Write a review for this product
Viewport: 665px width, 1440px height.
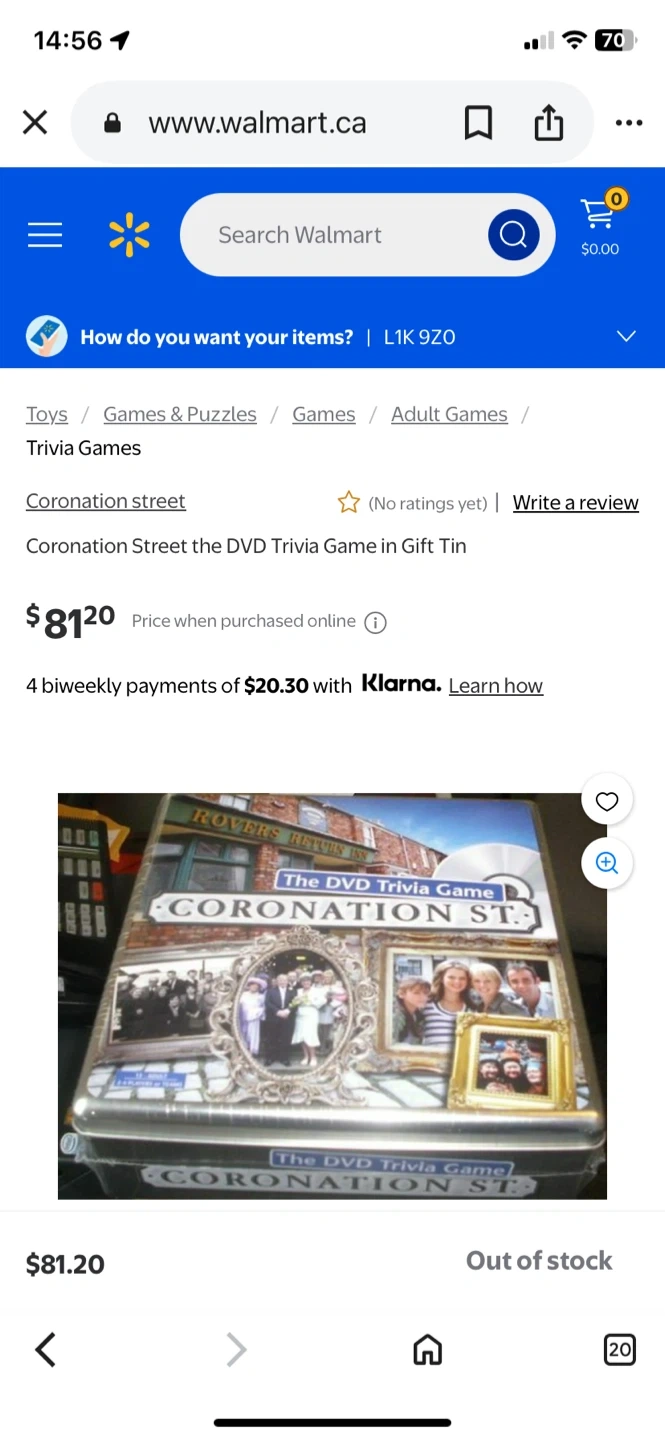click(576, 503)
